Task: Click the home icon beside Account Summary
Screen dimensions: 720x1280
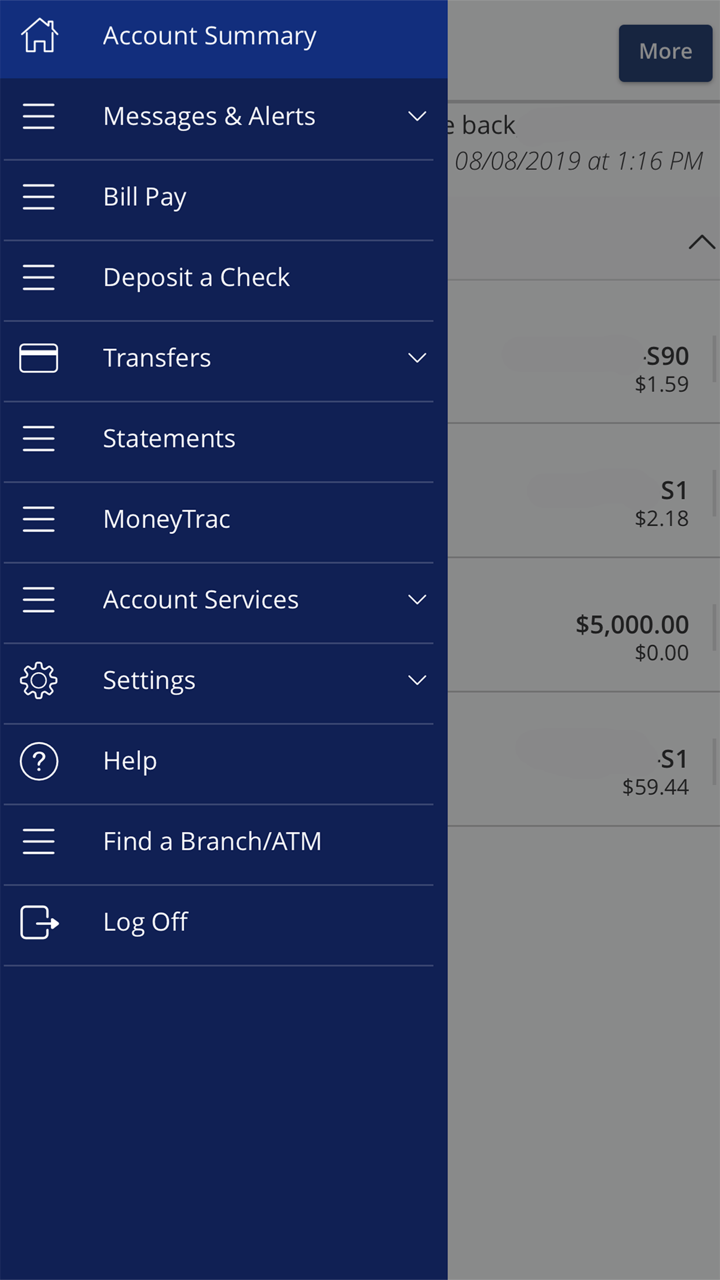Action: coord(39,35)
